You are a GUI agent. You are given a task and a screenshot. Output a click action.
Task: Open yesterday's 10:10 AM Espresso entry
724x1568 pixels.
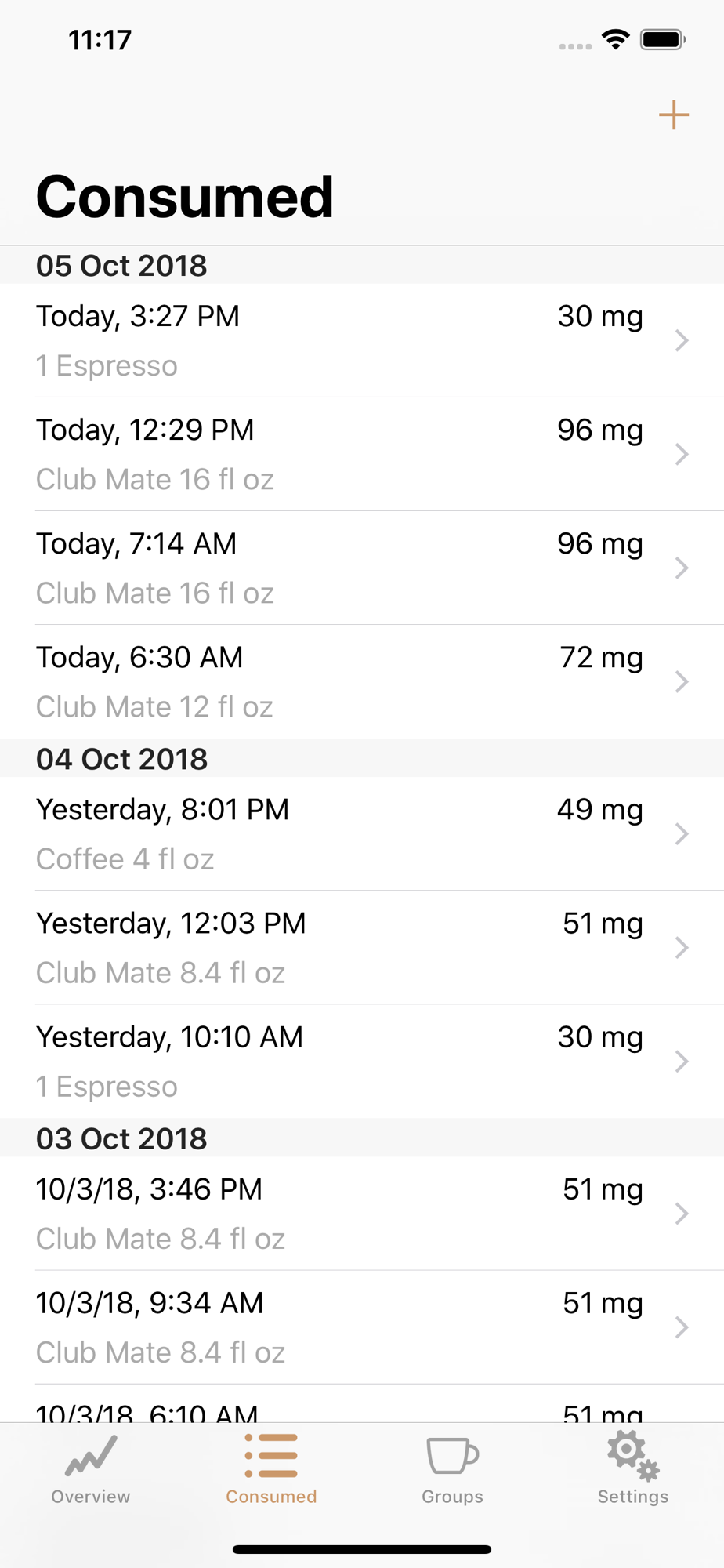tap(362, 1061)
